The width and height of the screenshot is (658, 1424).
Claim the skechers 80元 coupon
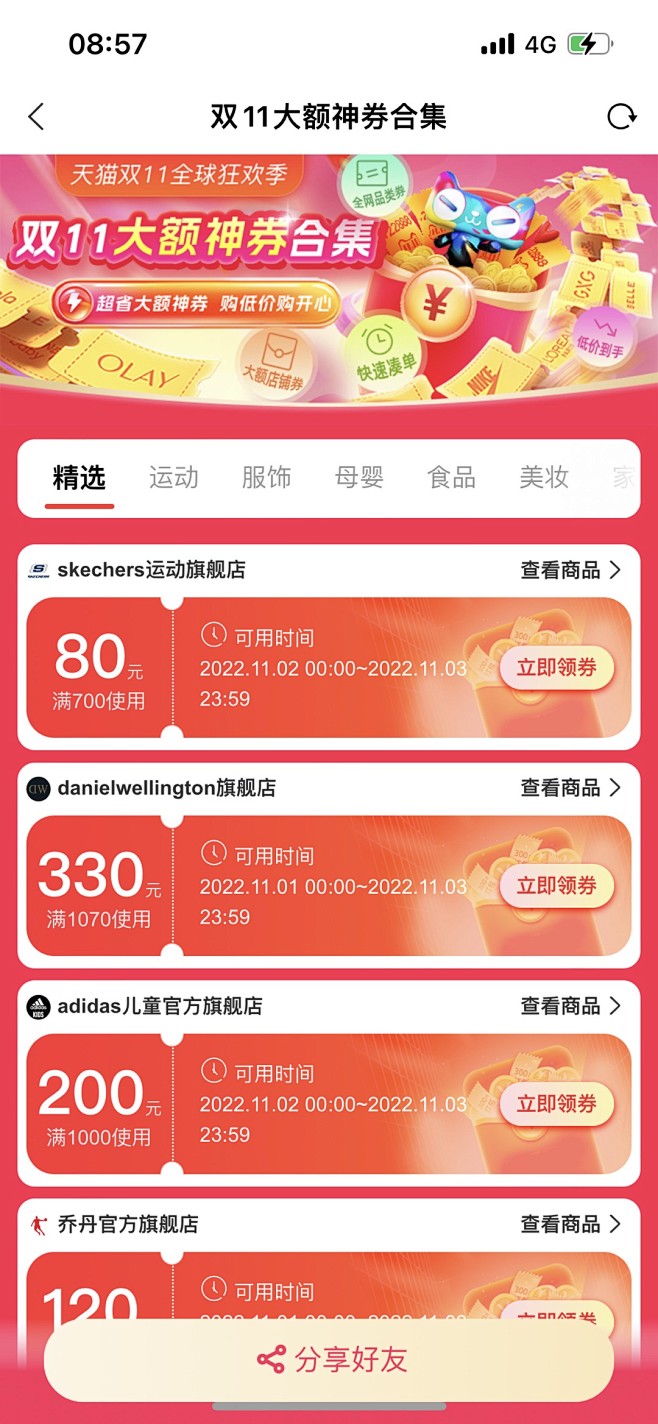[556, 667]
